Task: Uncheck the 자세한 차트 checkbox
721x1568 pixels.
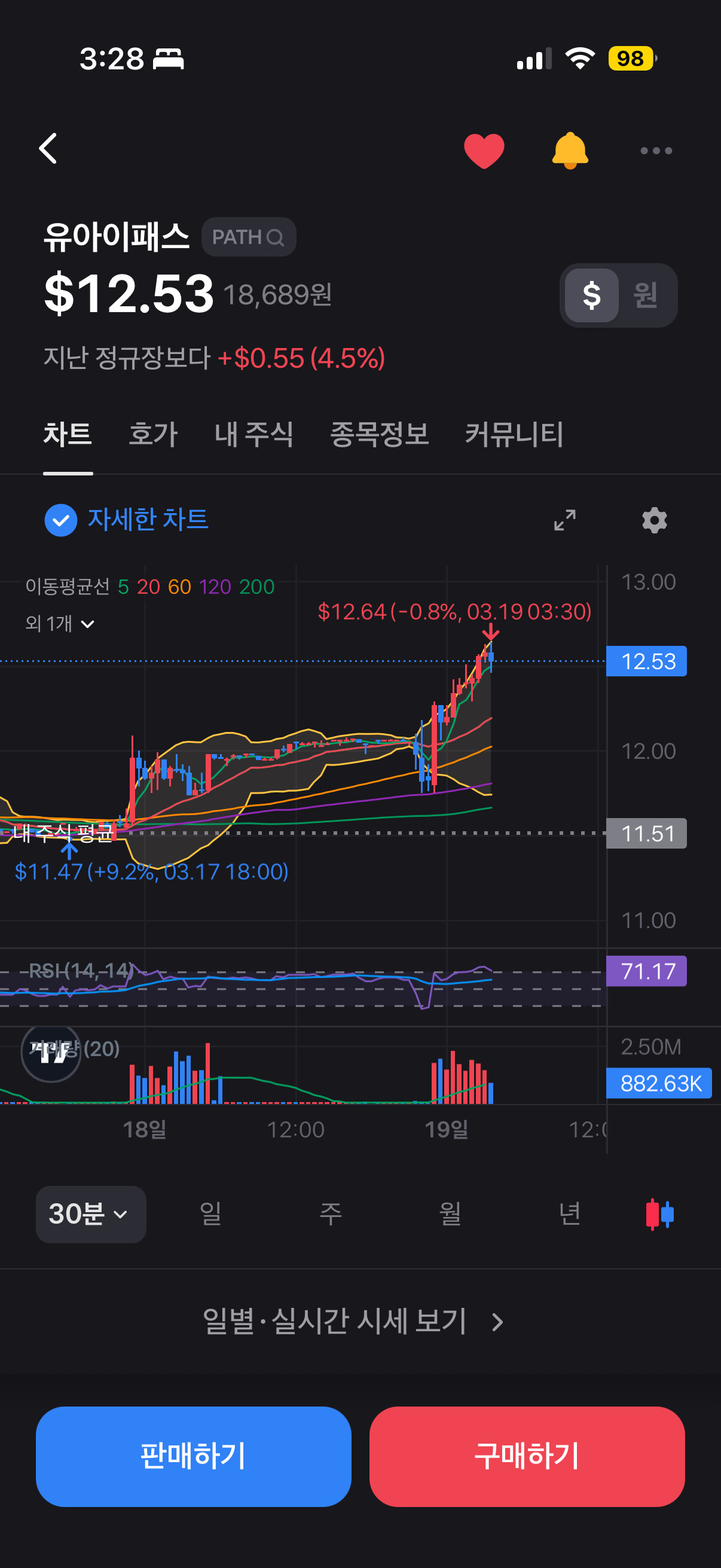Action: click(61, 520)
